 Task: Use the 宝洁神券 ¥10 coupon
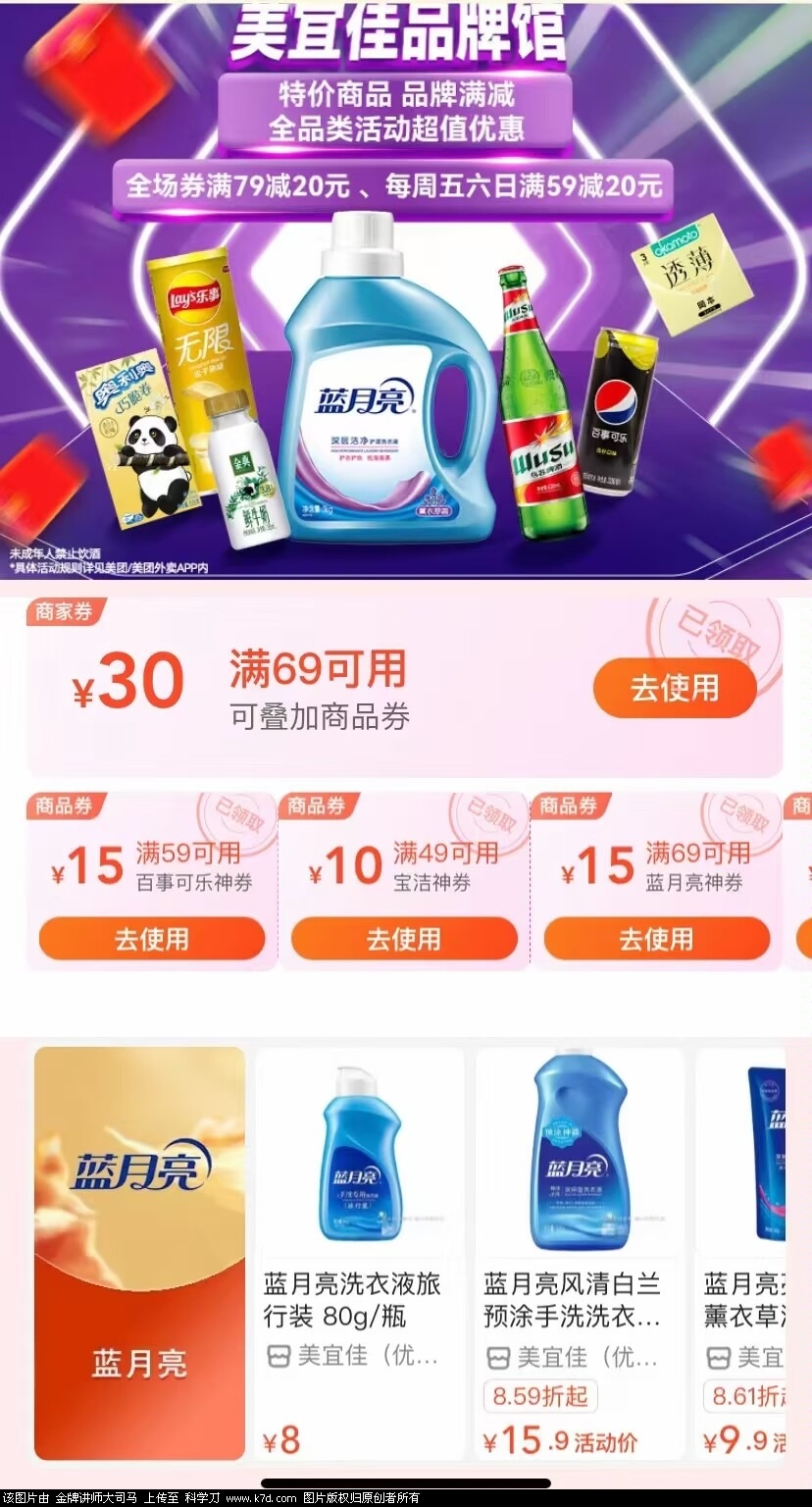click(404, 939)
